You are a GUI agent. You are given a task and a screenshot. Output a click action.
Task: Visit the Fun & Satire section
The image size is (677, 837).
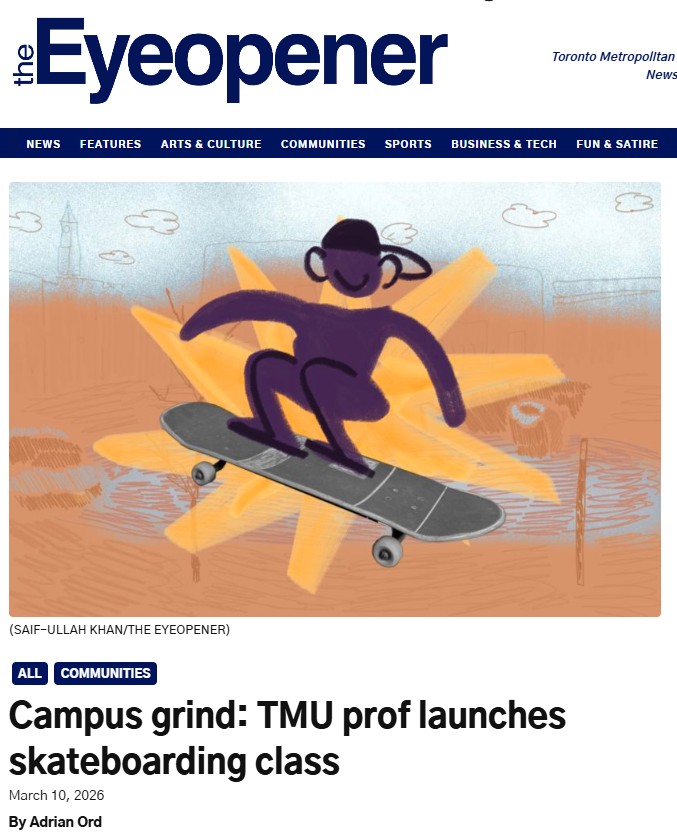click(617, 144)
